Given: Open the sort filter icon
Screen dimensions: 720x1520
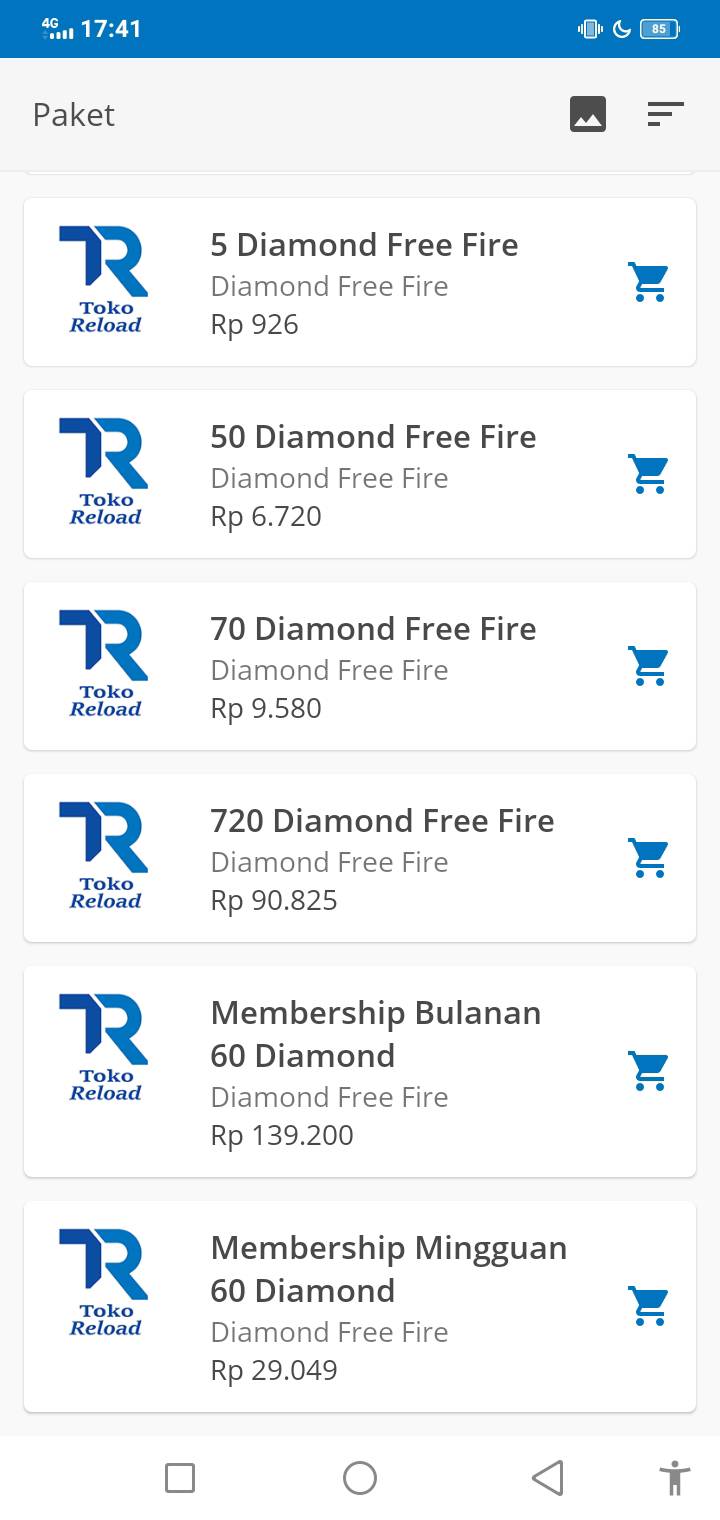Looking at the screenshot, I should coord(665,114).
